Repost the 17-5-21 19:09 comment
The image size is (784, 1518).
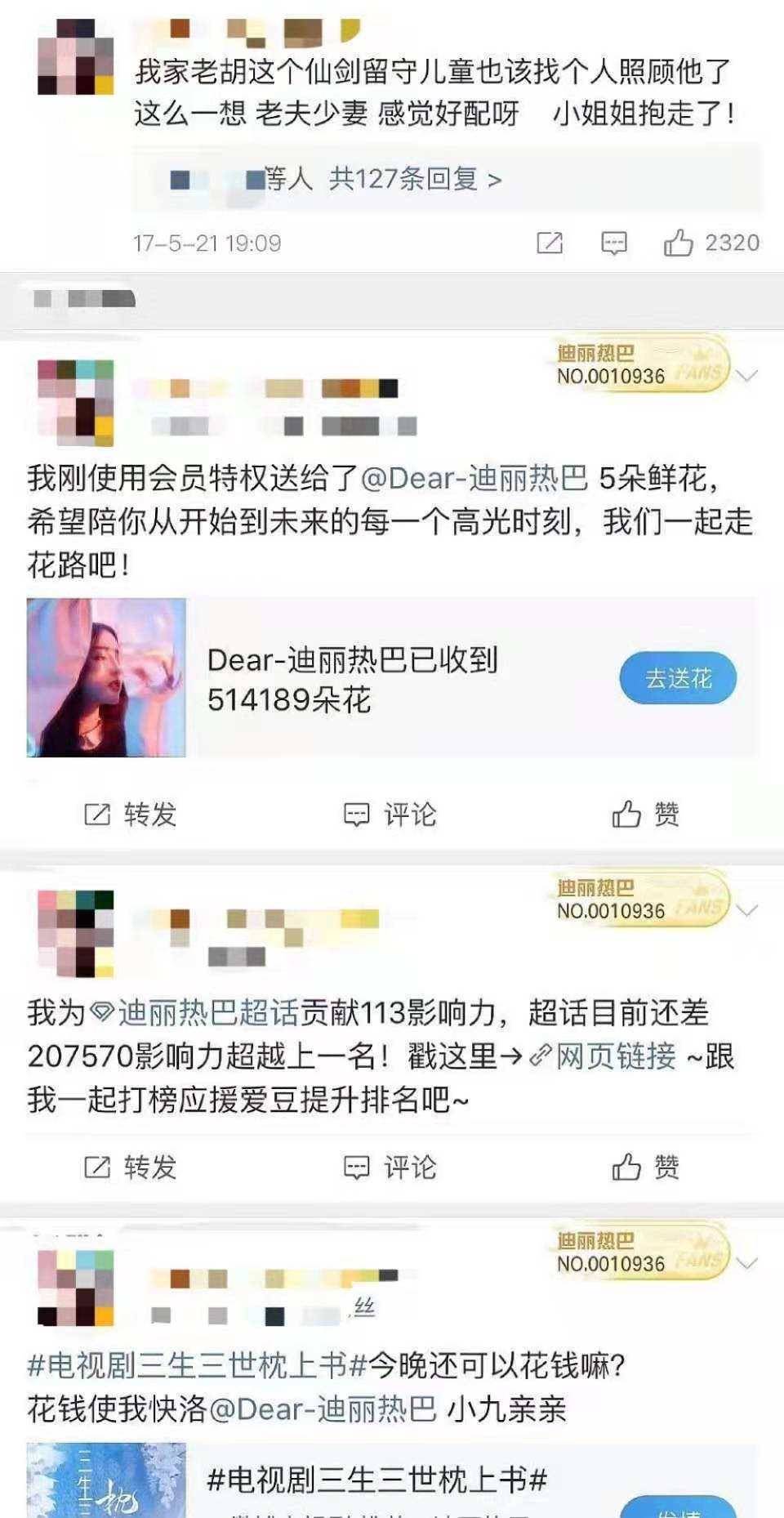[x=550, y=243]
